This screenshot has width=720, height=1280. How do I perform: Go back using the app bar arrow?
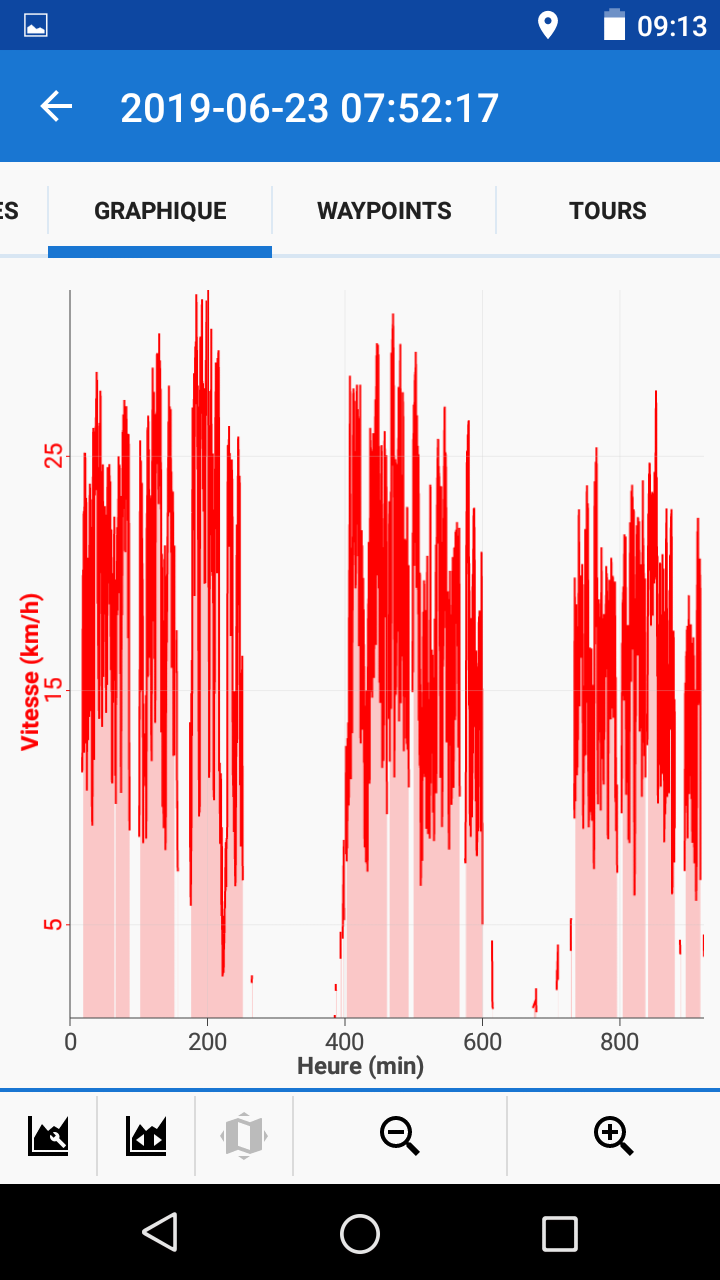[56, 107]
